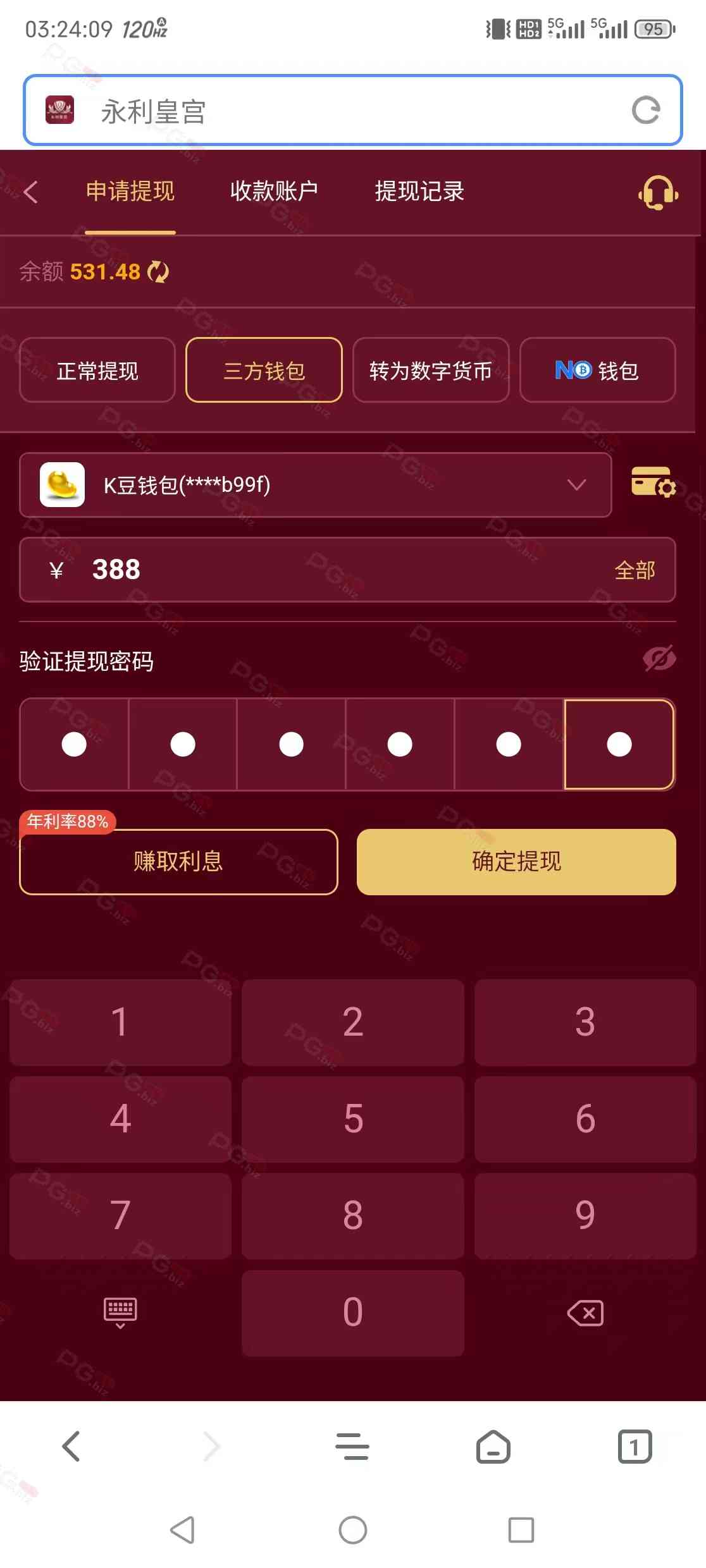Confirm with 确定提现 button
This screenshot has height=1568, width=706.
516,861
